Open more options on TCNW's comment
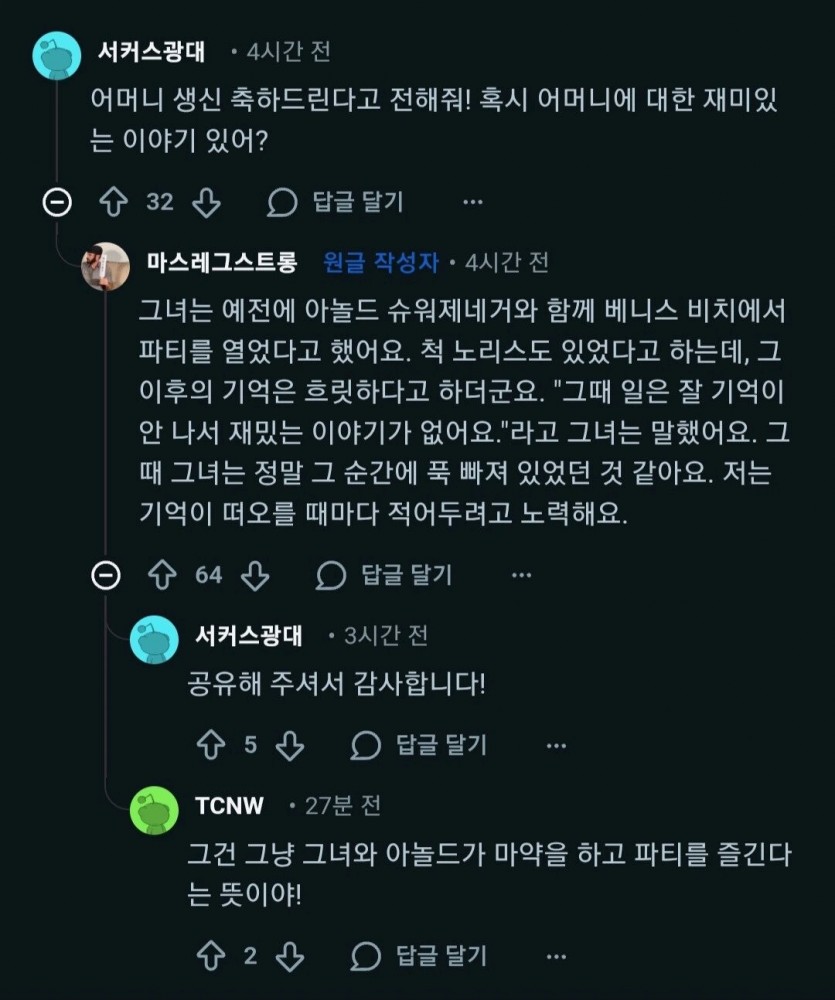Image resolution: width=835 pixels, height=1000 pixels. pos(556,956)
